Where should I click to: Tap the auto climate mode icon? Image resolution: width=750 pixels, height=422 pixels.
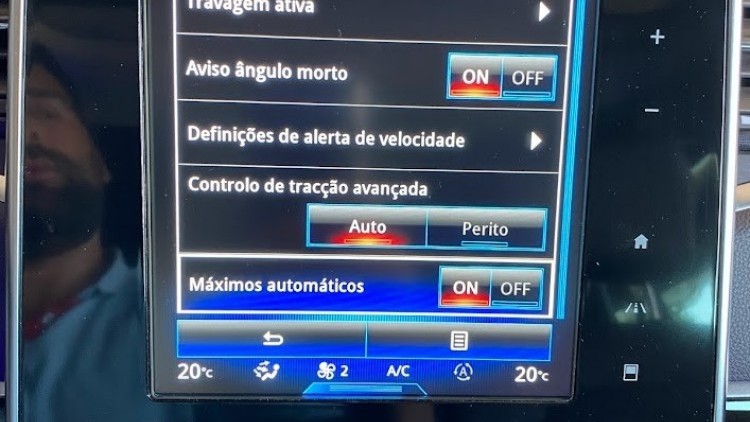tap(464, 372)
